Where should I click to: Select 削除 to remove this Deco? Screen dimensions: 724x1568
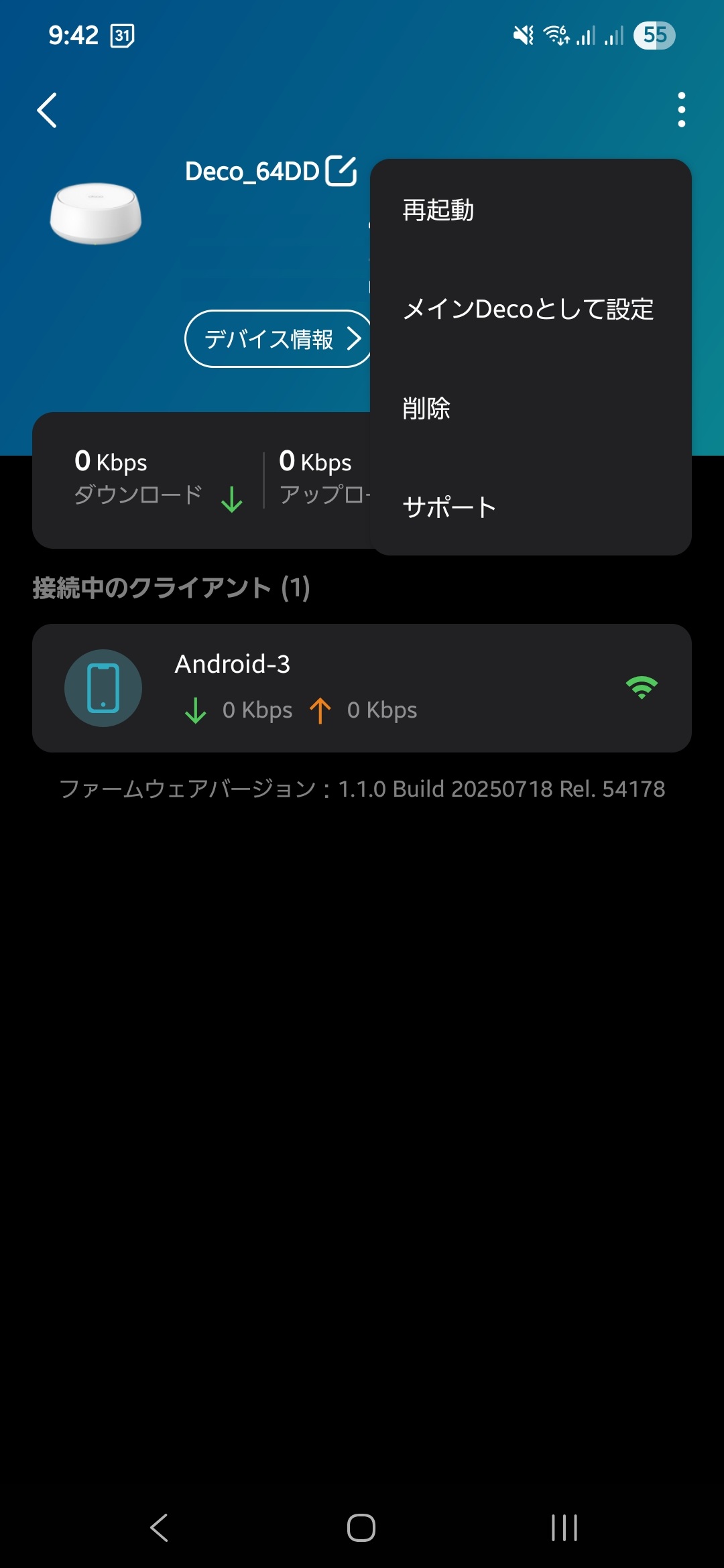[426, 408]
